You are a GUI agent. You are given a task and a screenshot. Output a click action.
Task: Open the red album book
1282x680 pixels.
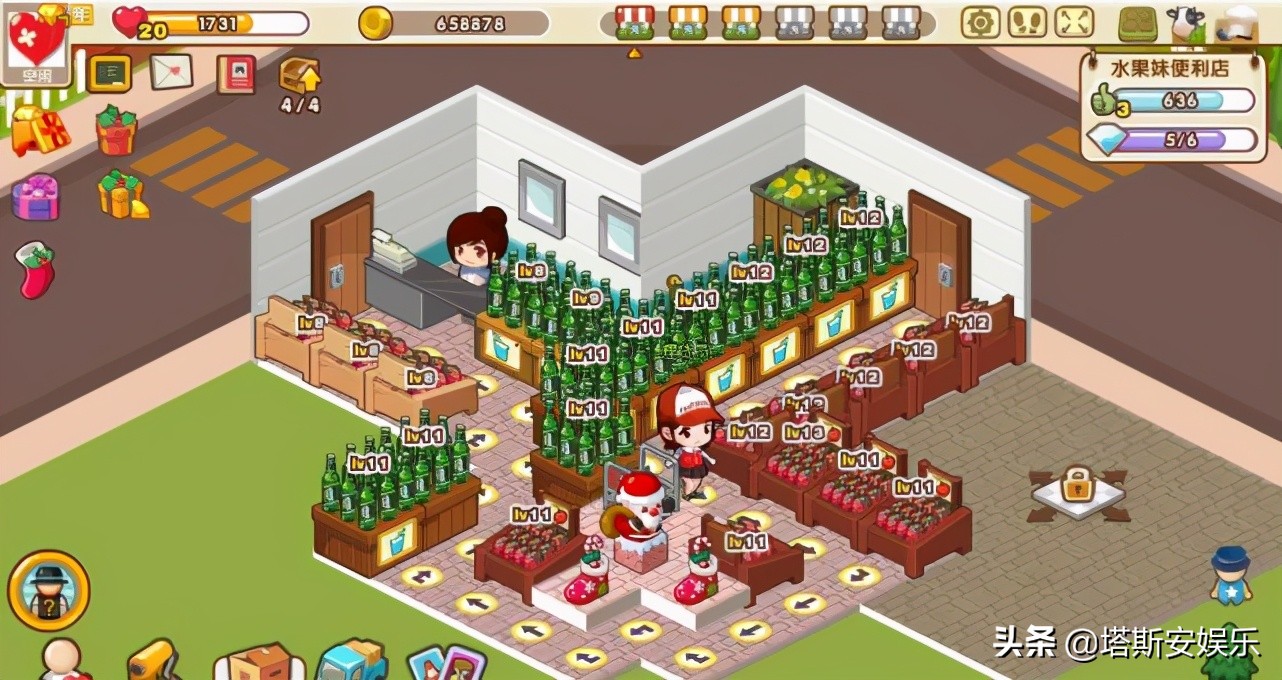click(236, 74)
